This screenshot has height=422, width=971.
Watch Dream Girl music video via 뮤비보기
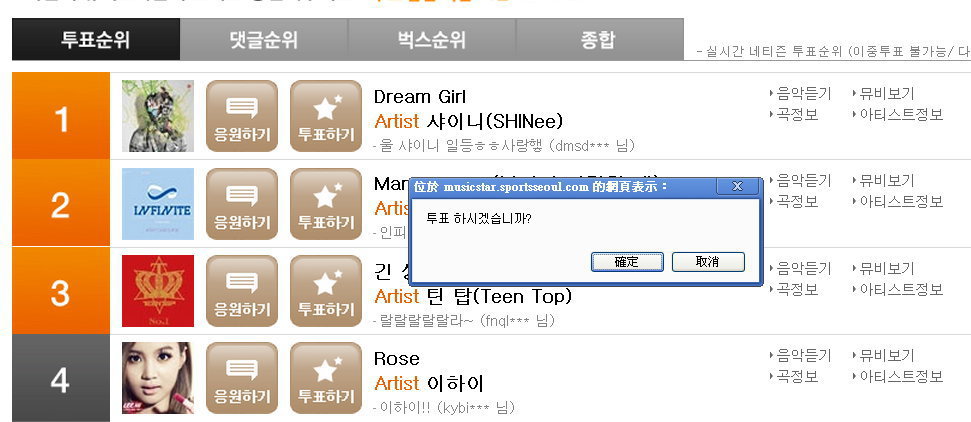click(x=886, y=94)
